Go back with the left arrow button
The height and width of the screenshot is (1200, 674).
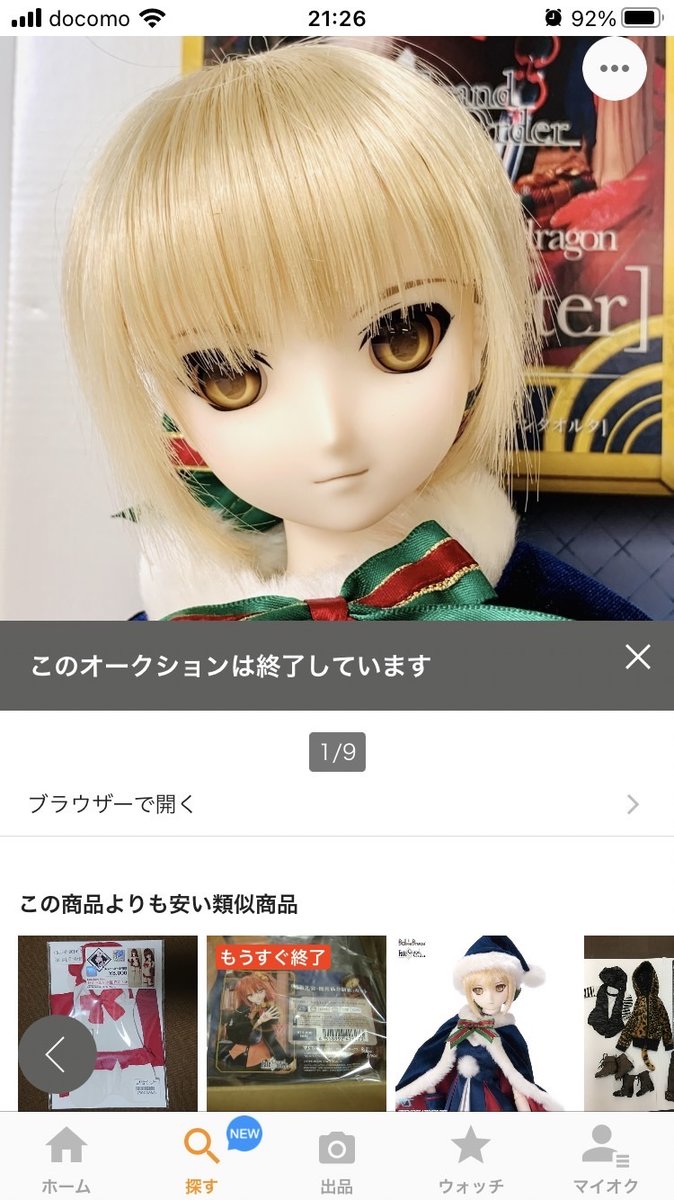coord(57,1054)
